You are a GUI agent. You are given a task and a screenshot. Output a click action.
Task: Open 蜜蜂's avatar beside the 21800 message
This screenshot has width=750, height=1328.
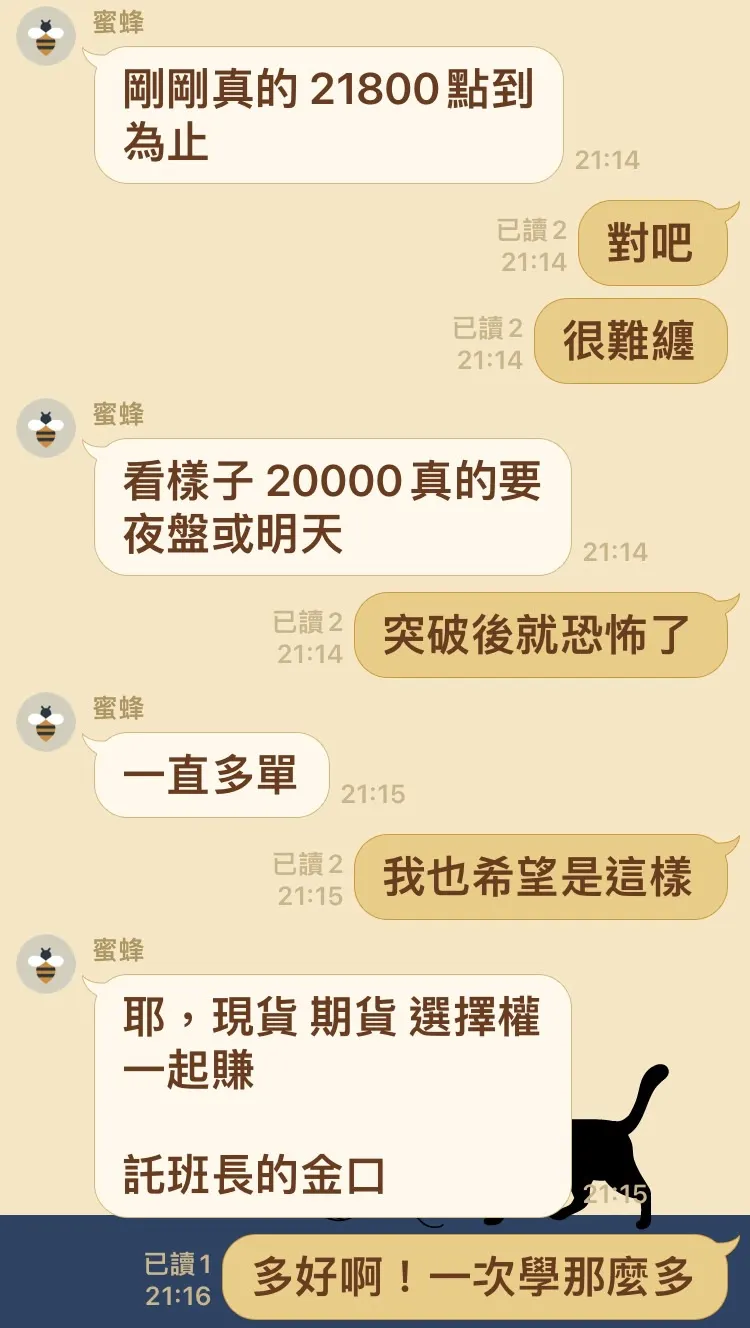coord(46,37)
